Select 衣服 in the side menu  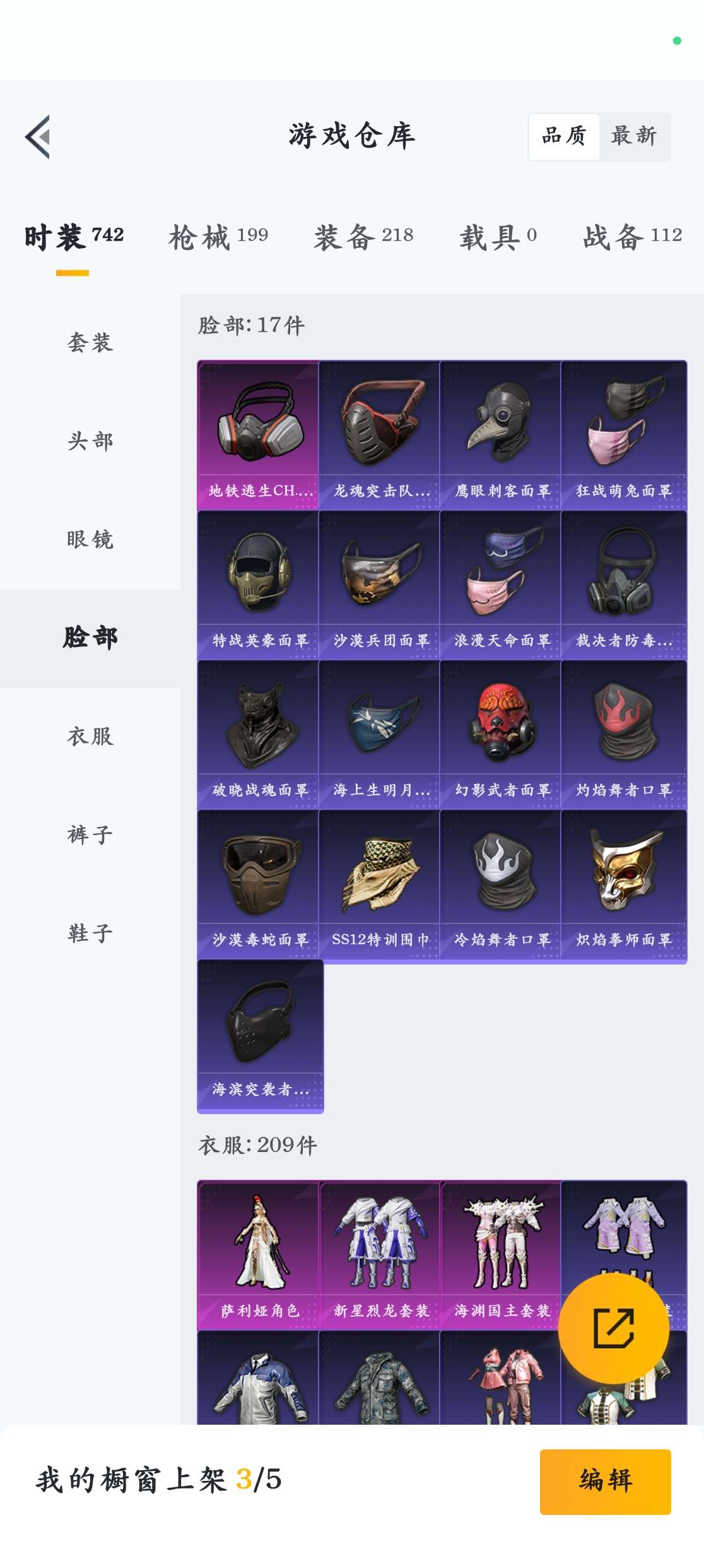pos(90,736)
